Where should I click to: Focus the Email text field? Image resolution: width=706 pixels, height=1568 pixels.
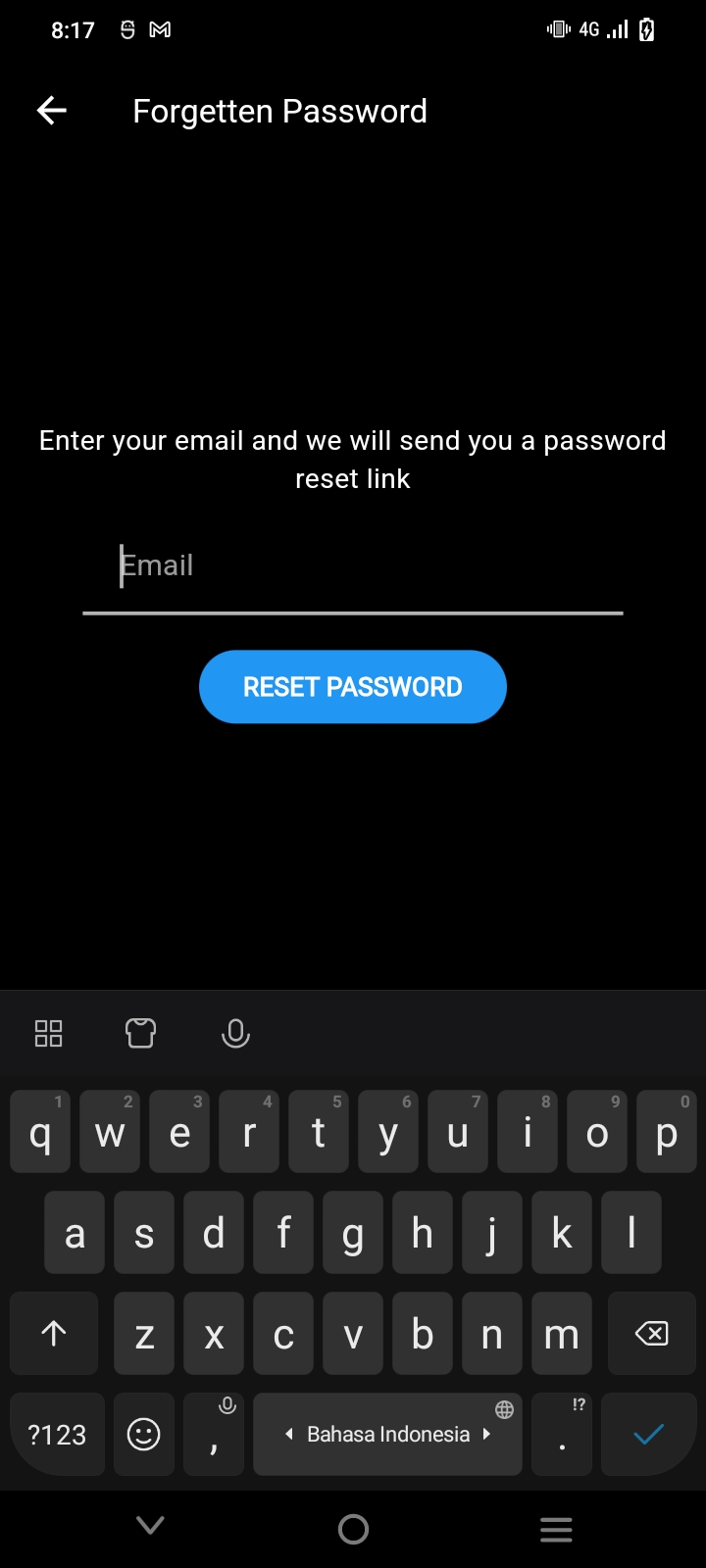tap(353, 566)
